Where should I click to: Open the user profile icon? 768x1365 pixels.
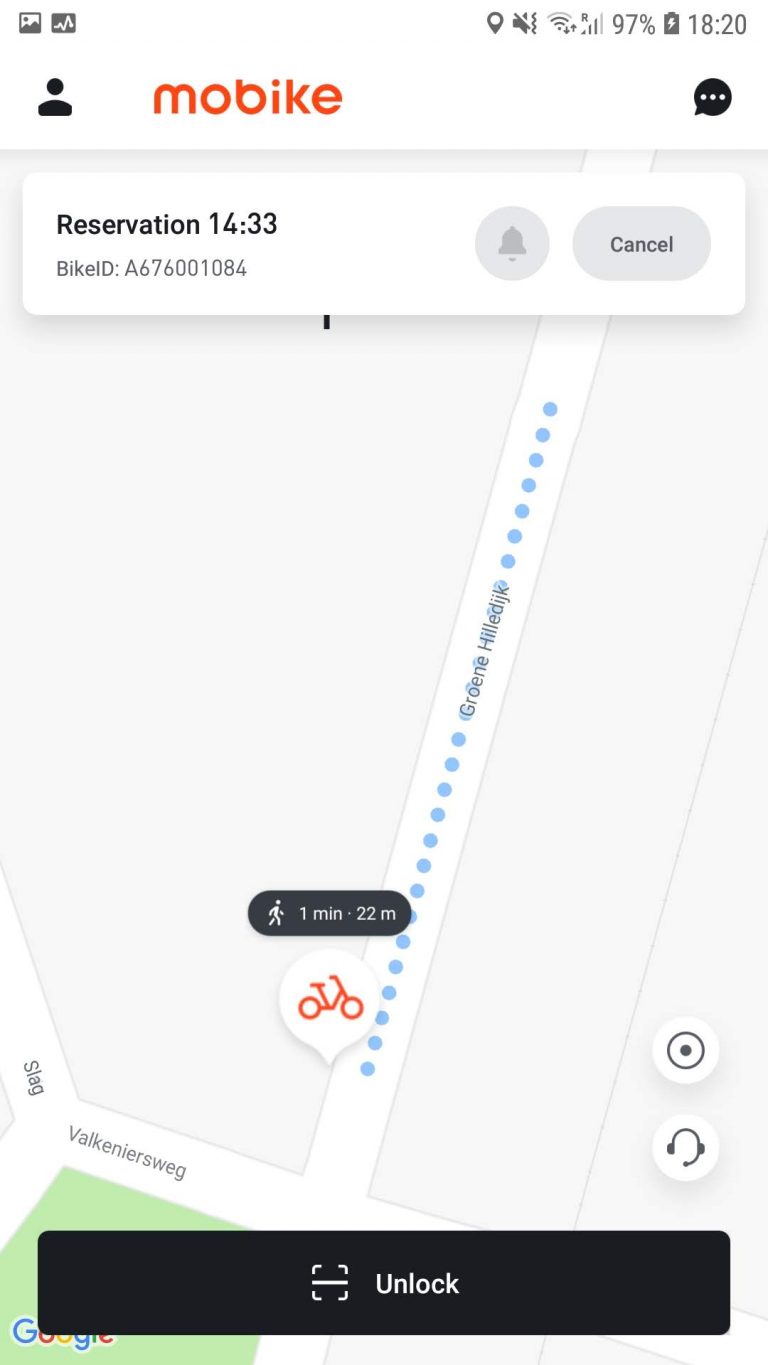(x=55, y=97)
